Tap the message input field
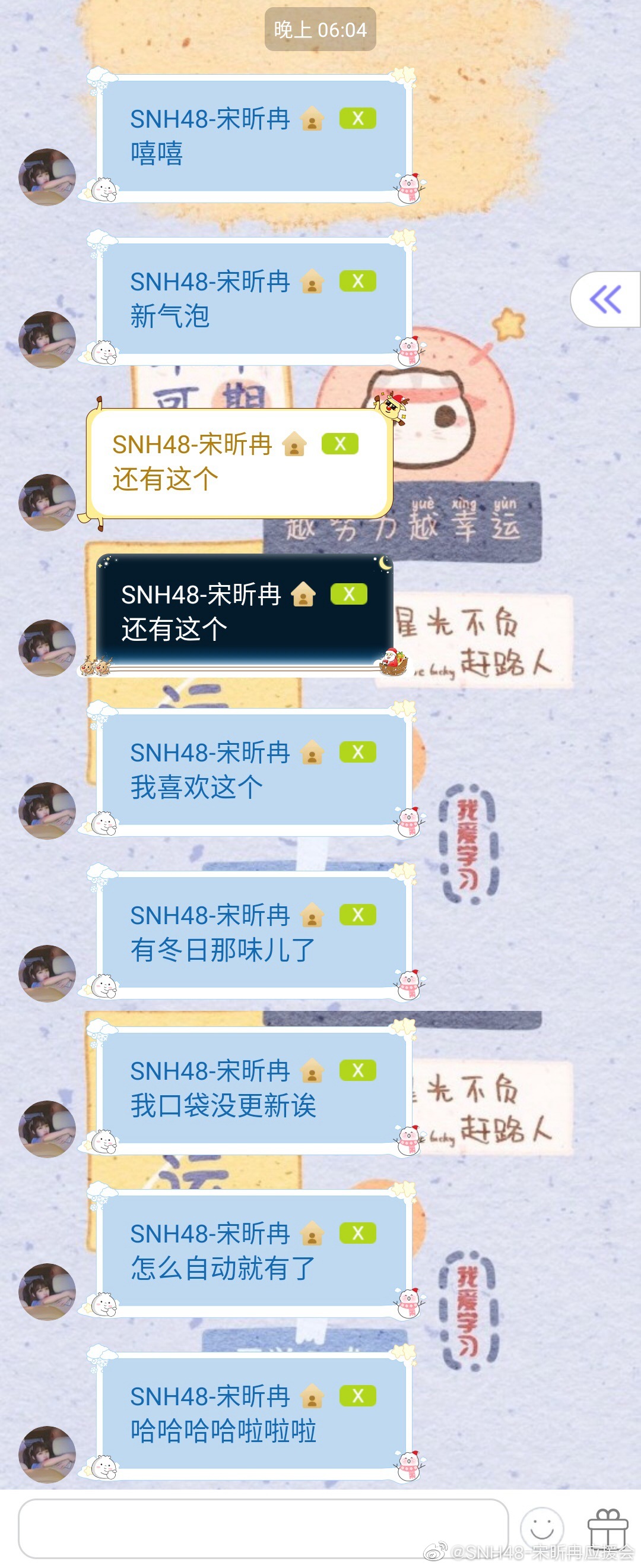 tap(263, 1528)
